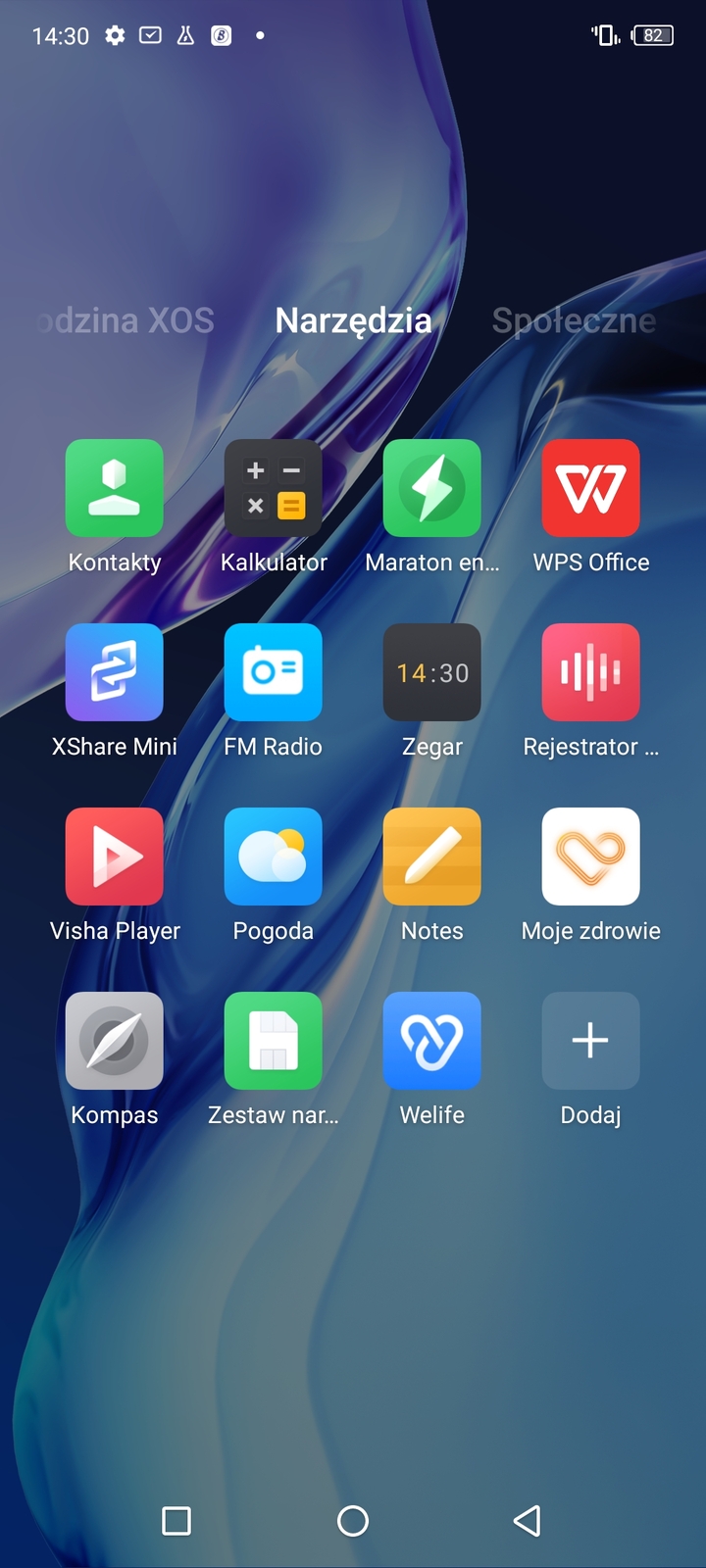The width and height of the screenshot is (706, 1568).
Task: Launch Visha Player
Action: (x=115, y=857)
